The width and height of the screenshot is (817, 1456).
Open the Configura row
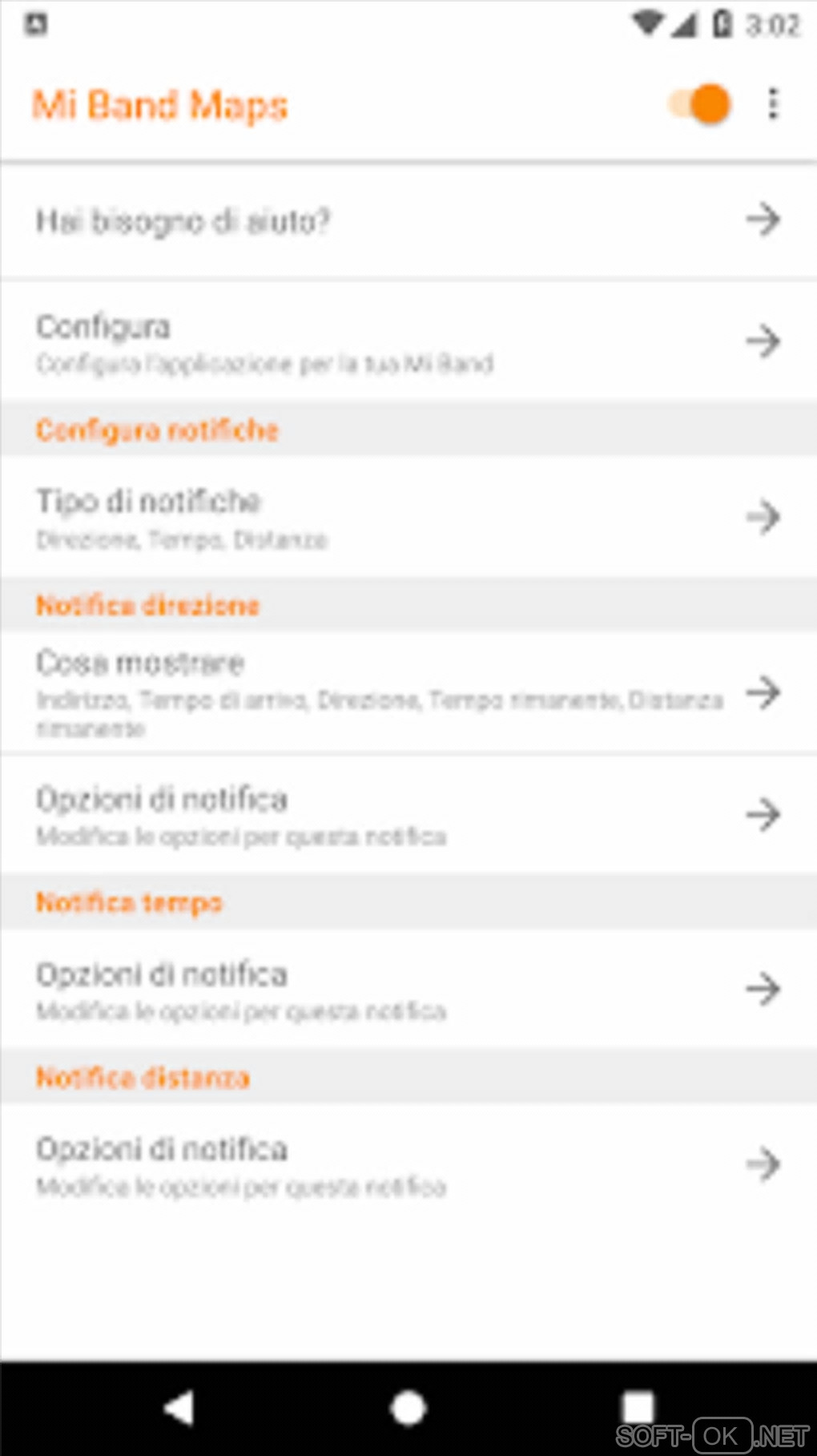tap(408, 342)
